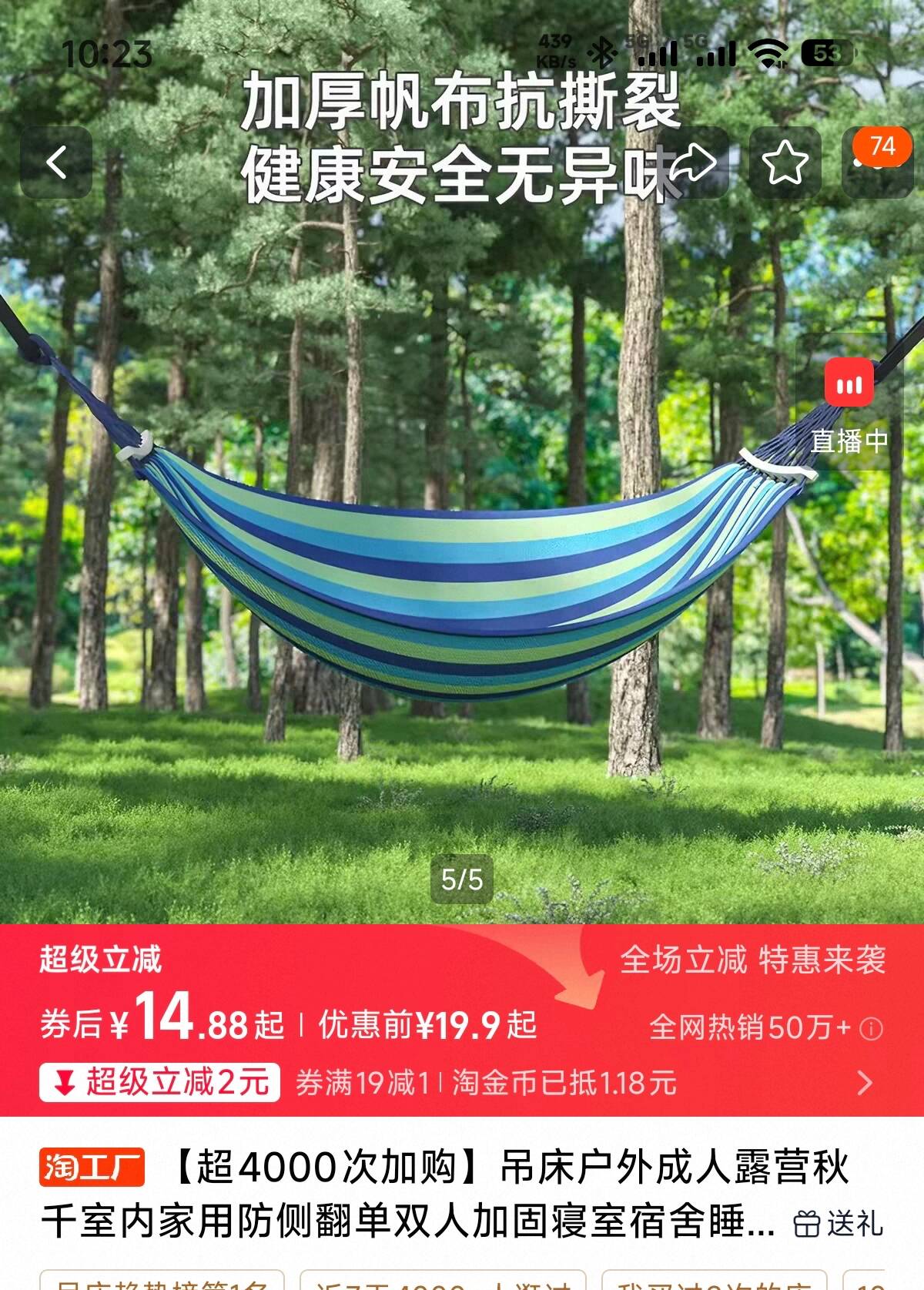This screenshot has height=1290, width=924.
Task: Tap the 超级立减2元 discount tag
Action: [x=160, y=1083]
